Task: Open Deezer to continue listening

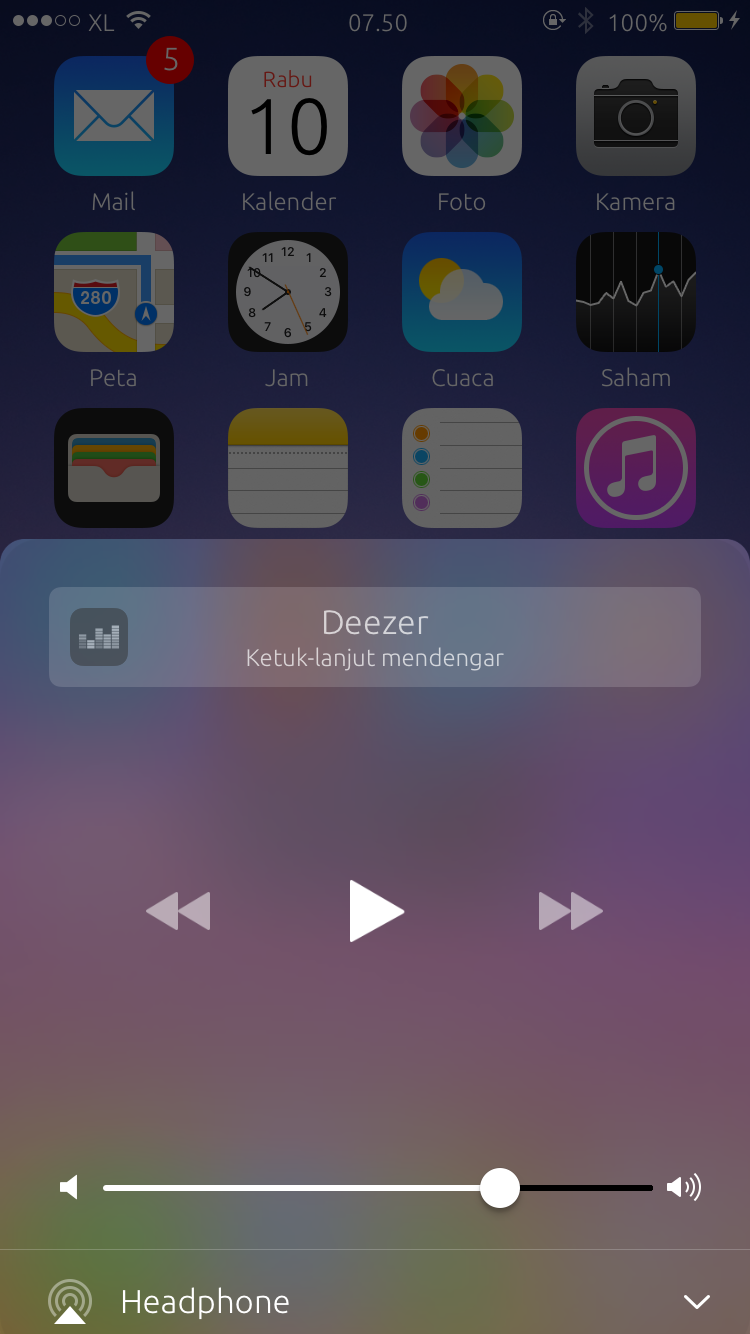Action: [x=375, y=637]
